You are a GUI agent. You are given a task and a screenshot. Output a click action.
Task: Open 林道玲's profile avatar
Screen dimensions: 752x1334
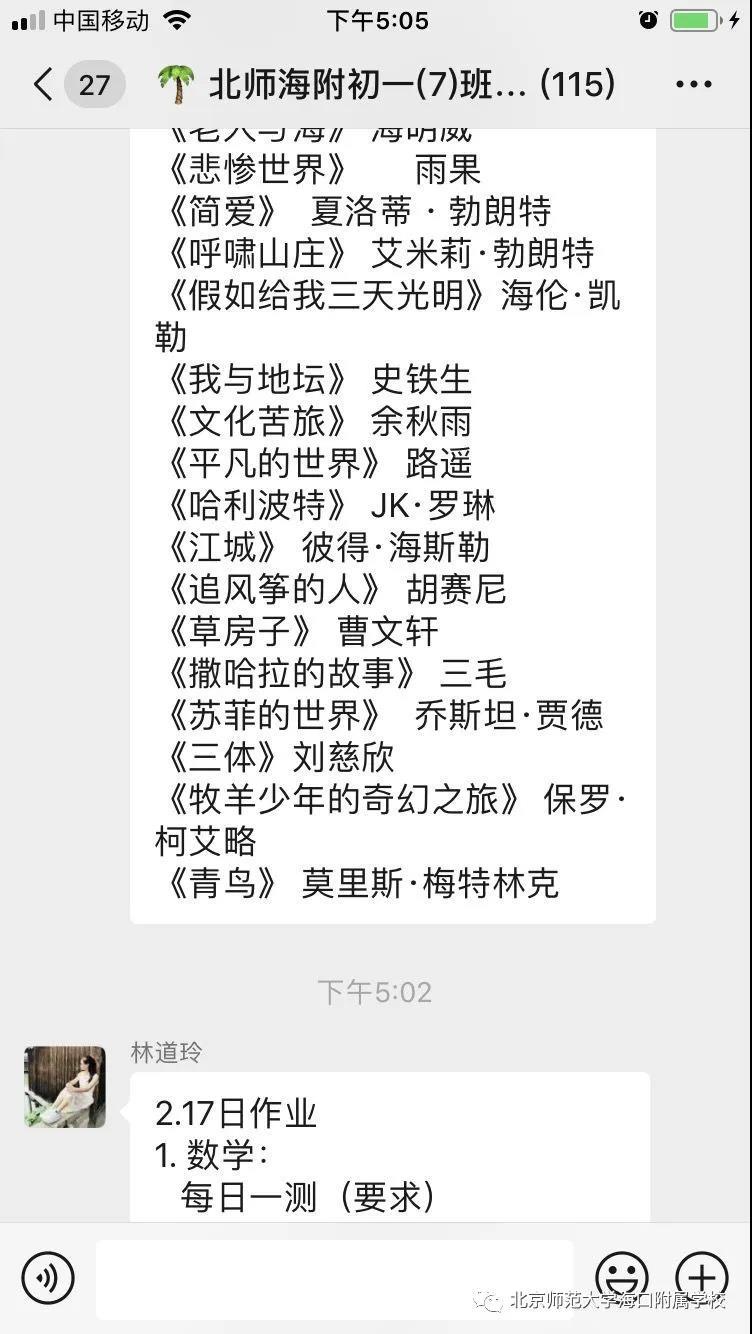tap(65, 1087)
